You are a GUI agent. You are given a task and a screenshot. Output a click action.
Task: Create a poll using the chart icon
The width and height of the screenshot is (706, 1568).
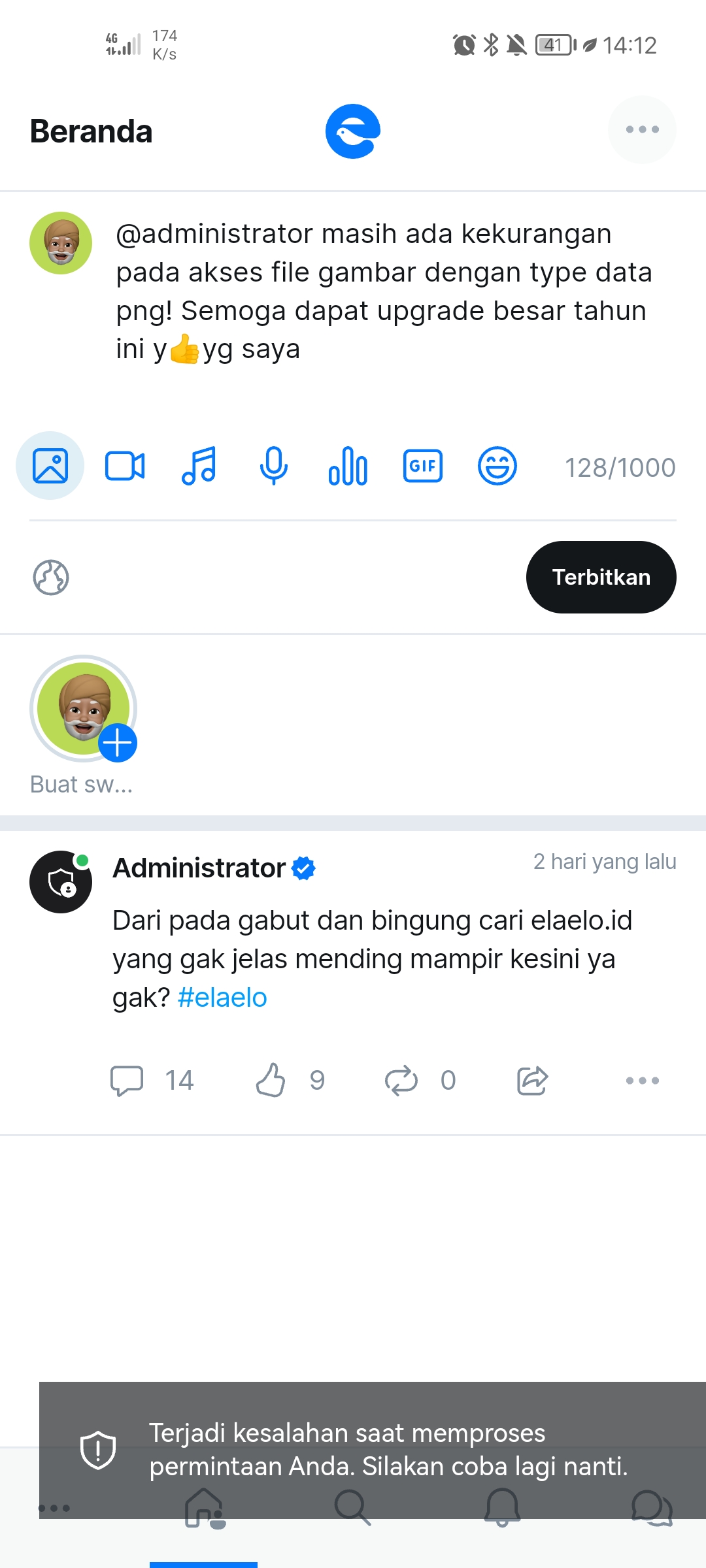[x=348, y=466]
